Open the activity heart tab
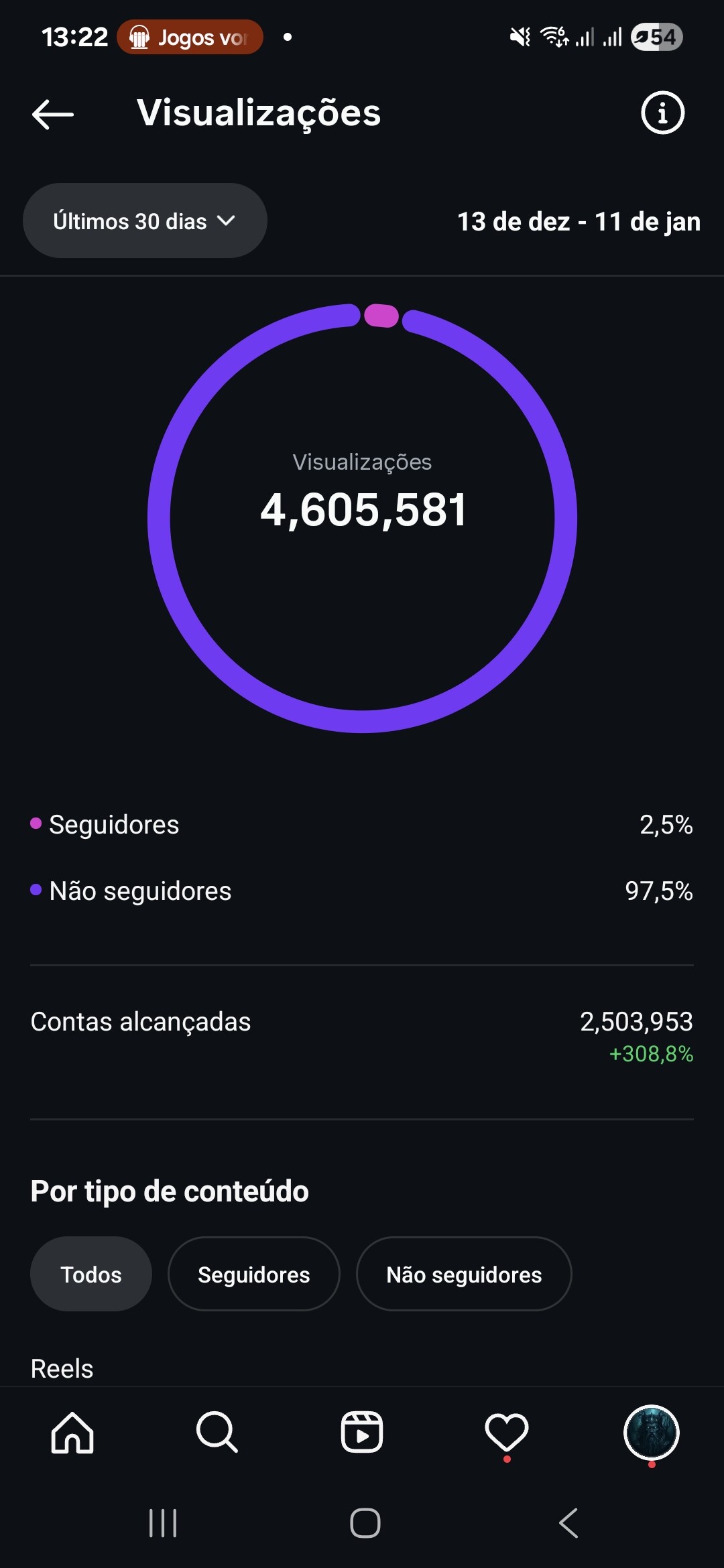The image size is (724, 1568). pyautogui.click(x=507, y=1433)
